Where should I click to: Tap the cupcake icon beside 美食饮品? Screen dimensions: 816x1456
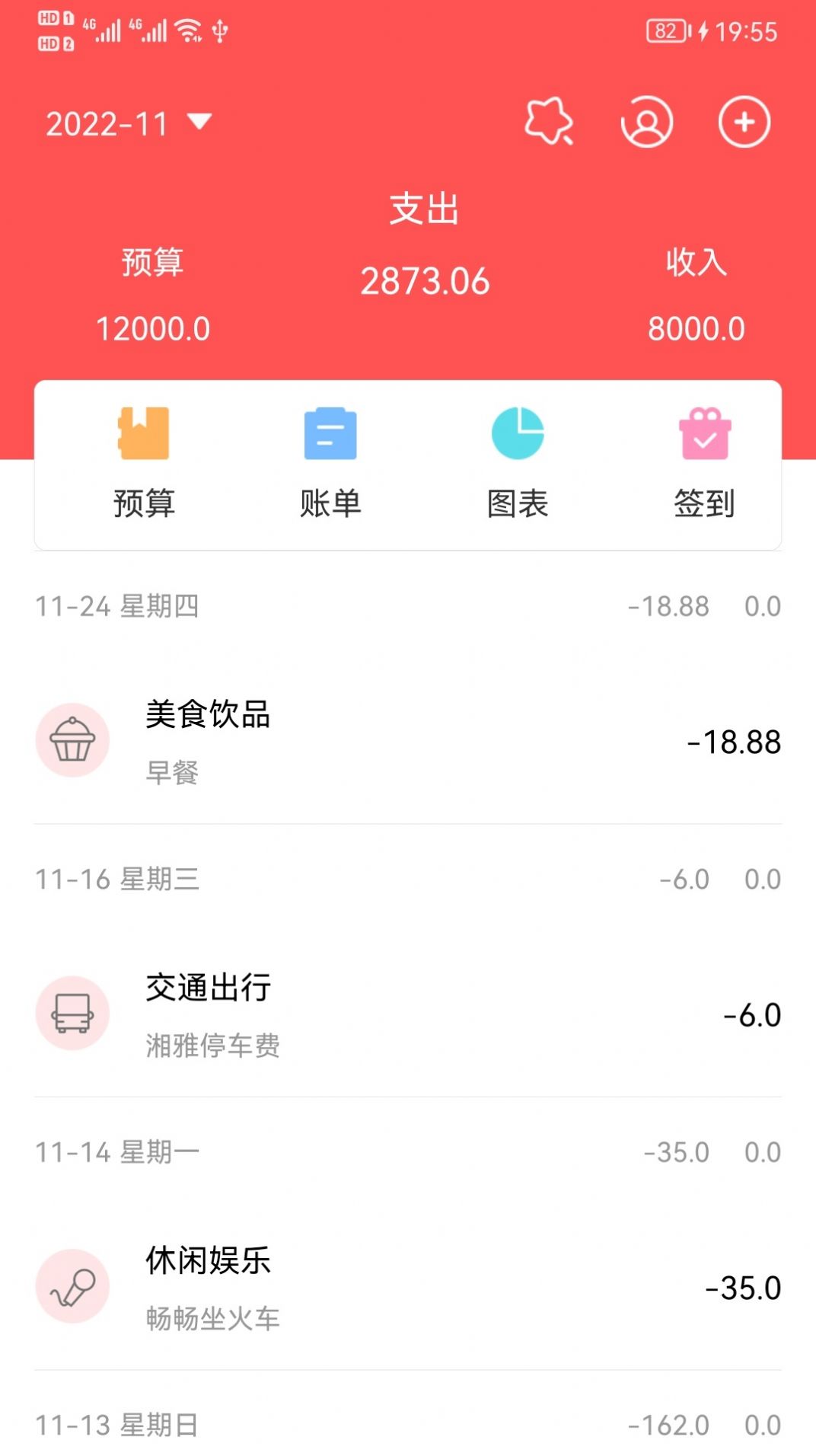72,739
